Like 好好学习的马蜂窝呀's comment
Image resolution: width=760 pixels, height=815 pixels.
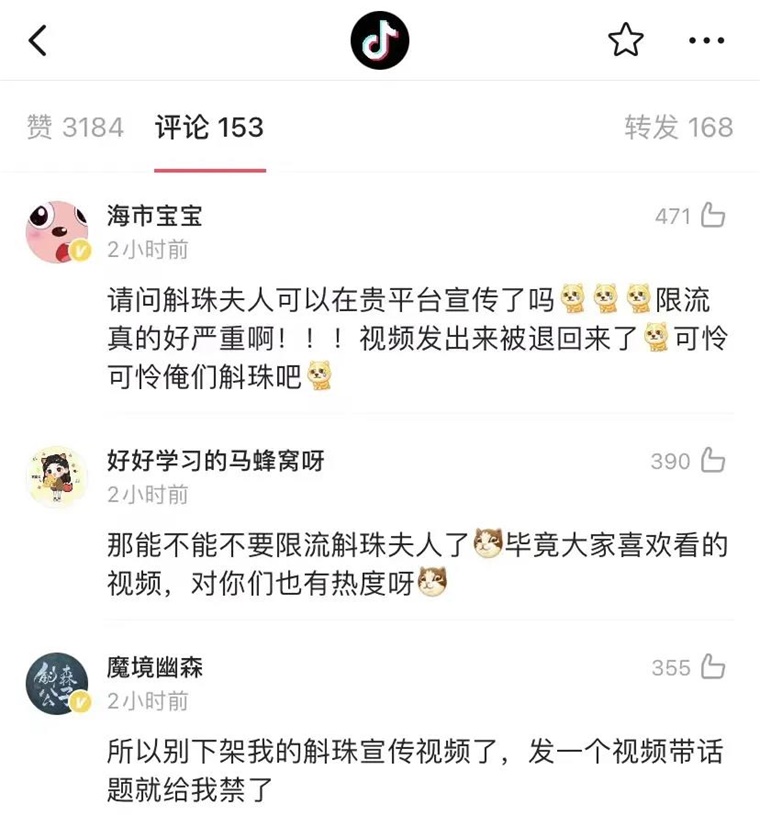click(713, 460)
